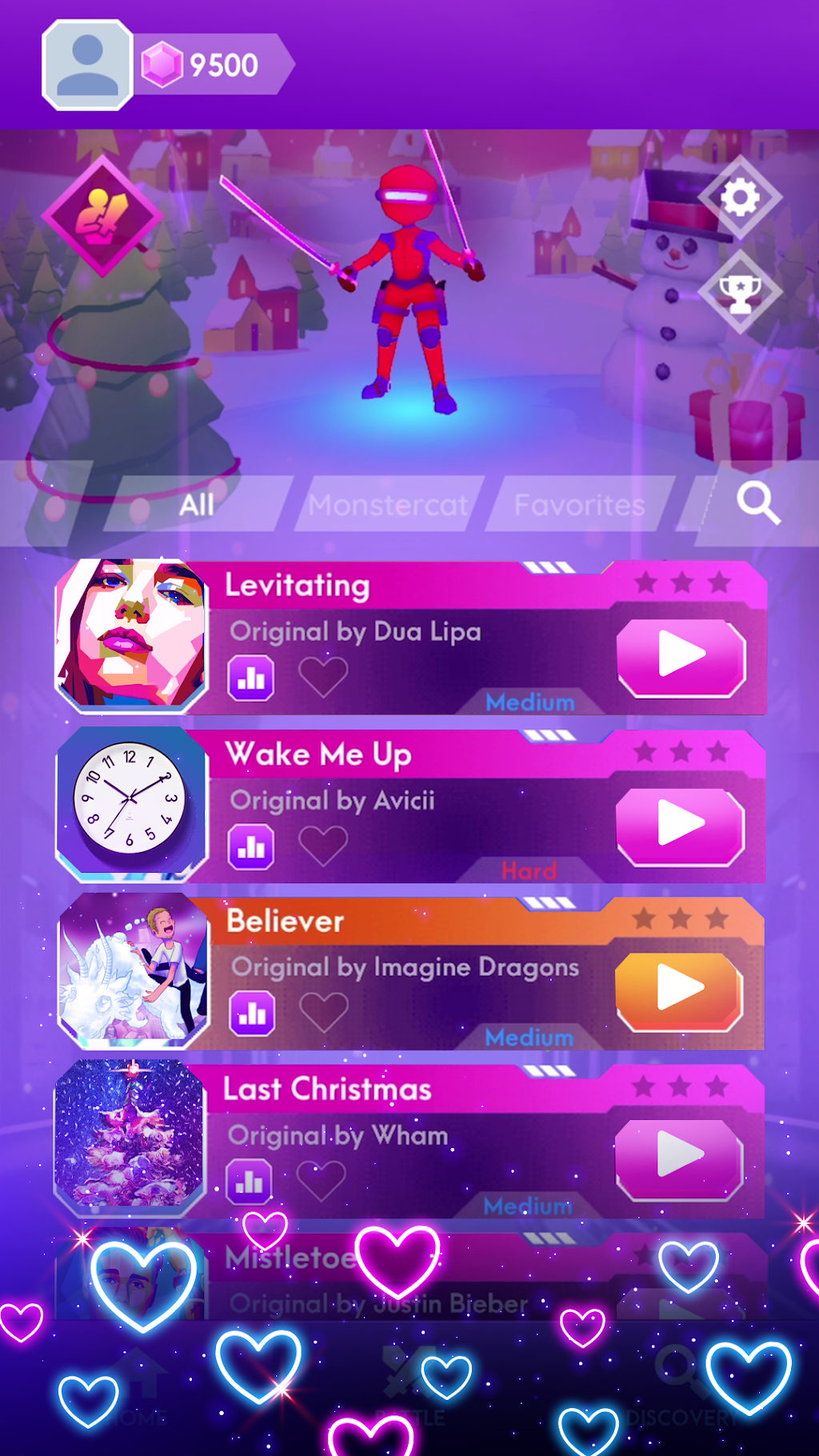Add Last Christmas to favorites
The image size is (819, 1456).
tap(322, 1180)
